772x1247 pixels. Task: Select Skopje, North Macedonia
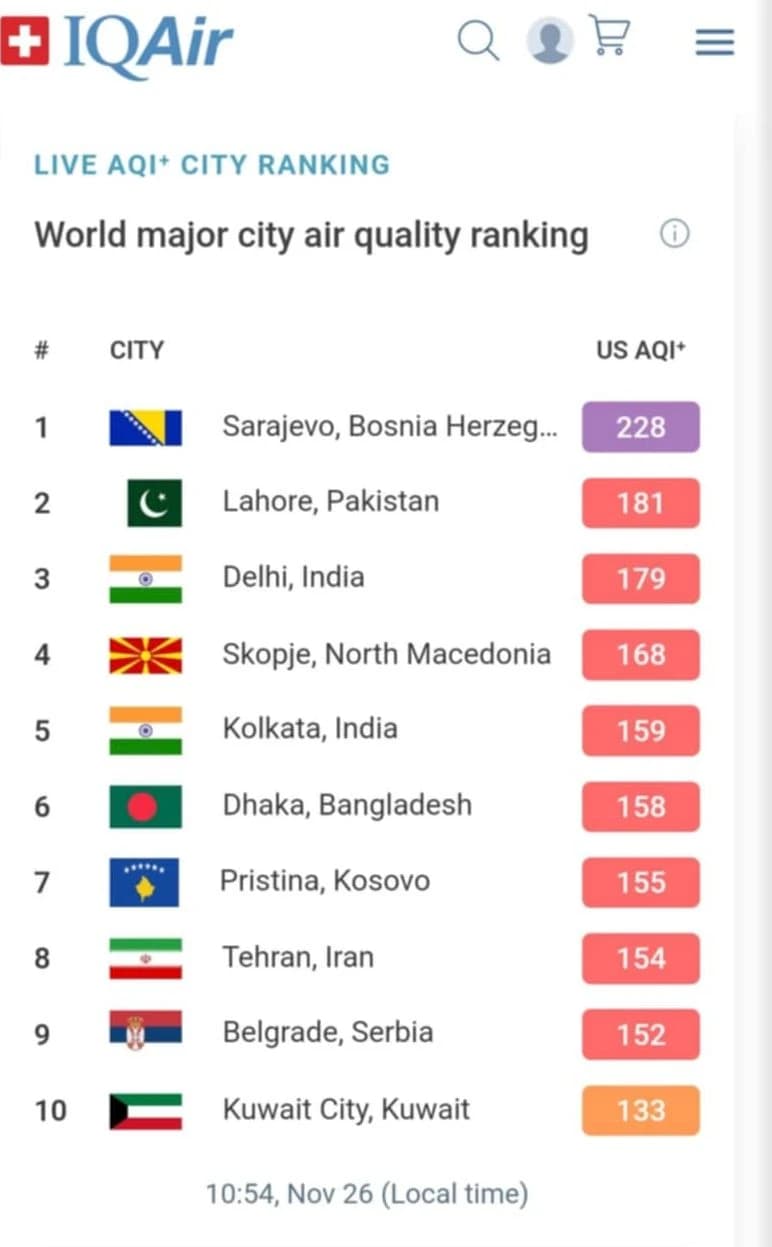(366, 654)
